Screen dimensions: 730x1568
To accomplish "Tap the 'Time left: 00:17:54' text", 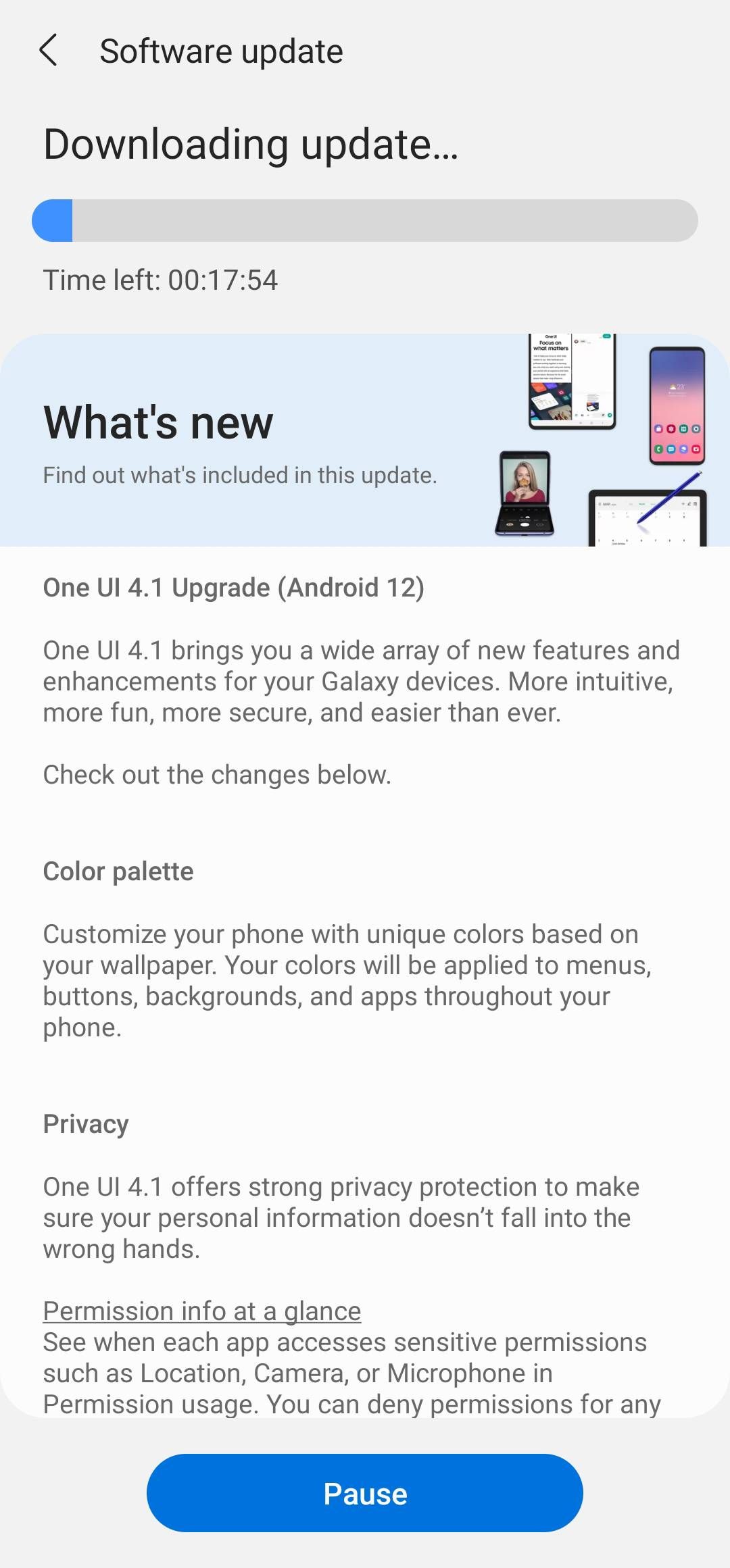I will pyautogui.click(x=160, y=280).
